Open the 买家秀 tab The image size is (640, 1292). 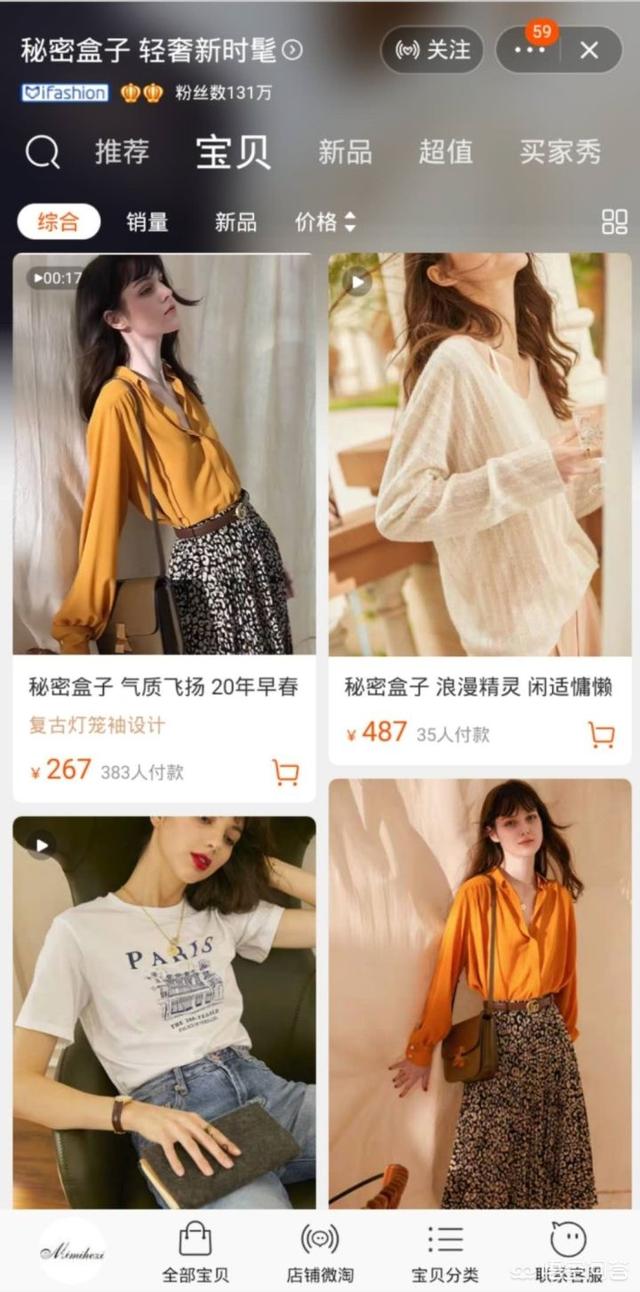point(561,152)
